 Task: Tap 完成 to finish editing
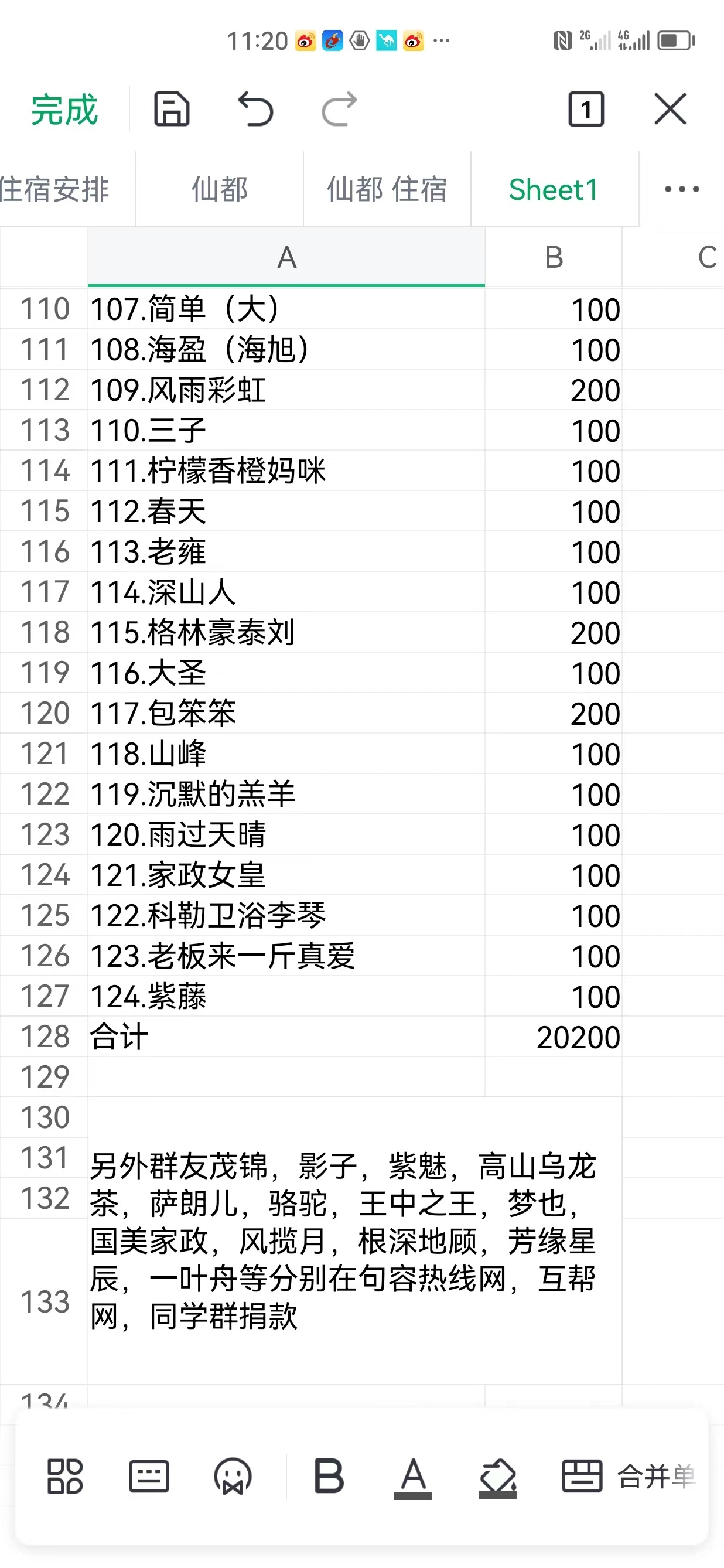tap(64, 110)
